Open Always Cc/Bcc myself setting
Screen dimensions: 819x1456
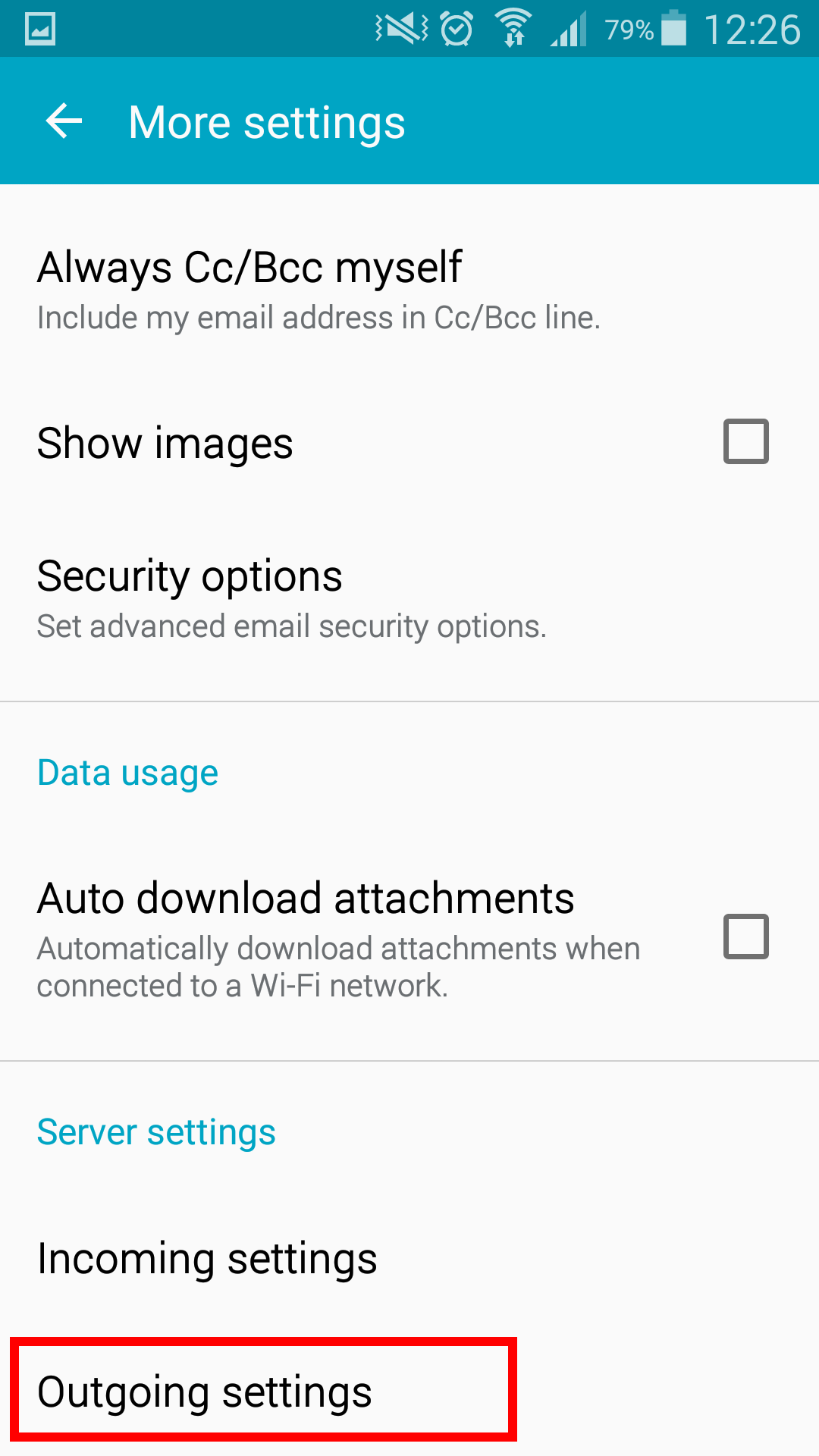(x=409, y=290)
